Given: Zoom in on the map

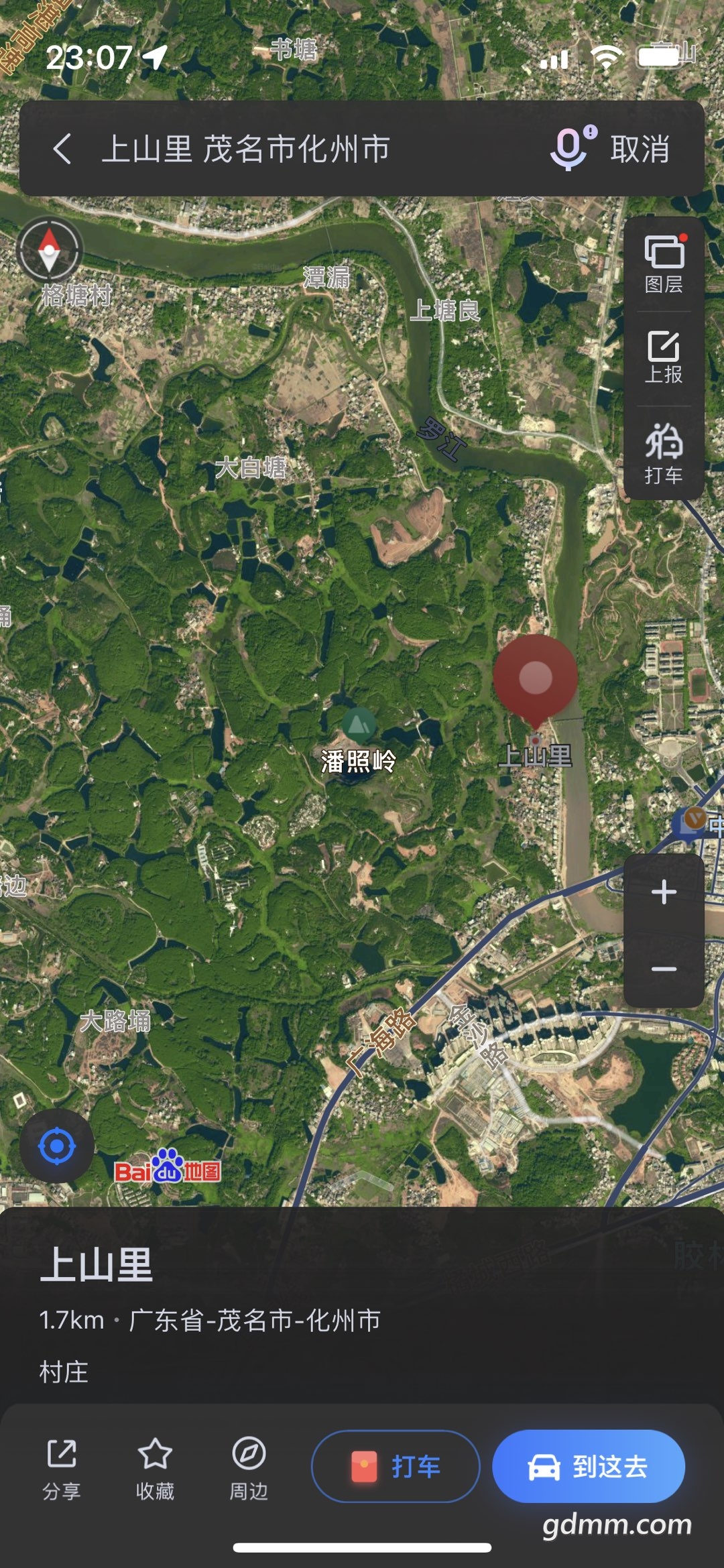Looking at the screenshot, I should pyautogui.click(x=664, y=892).
